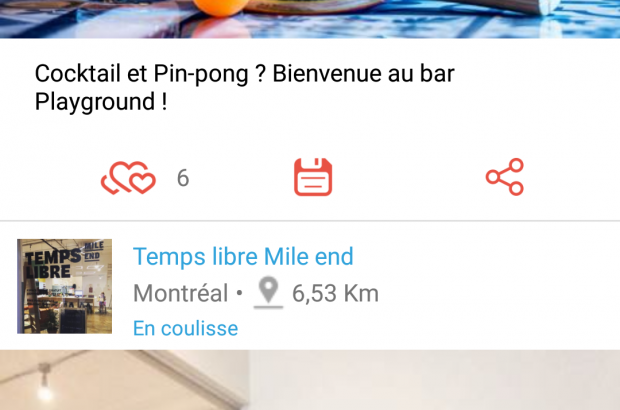Open the En coulisse category link

coord(185,328)
